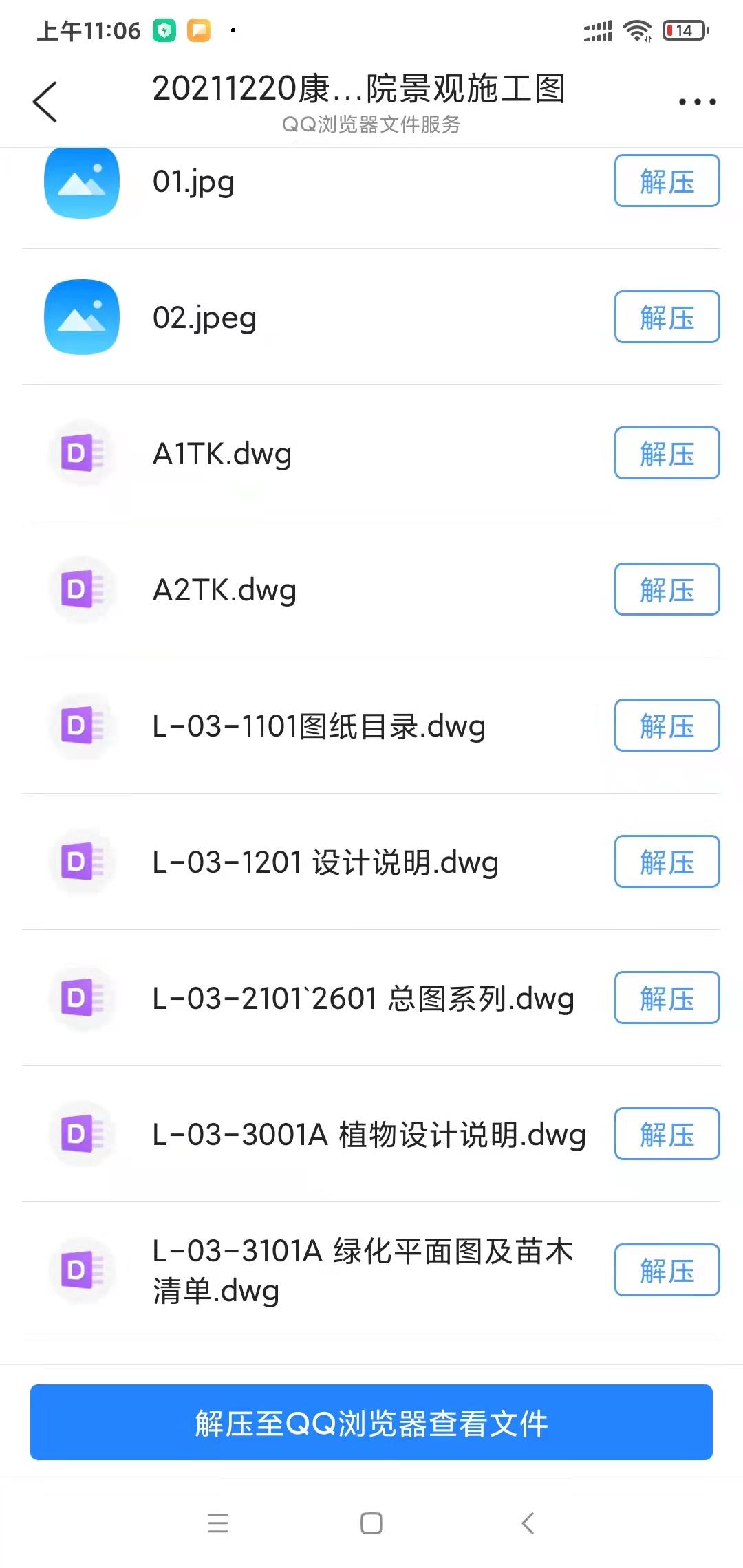This screenshot has height=1568, width=743.
Task: Tap 解压 next to 02.jpeg
Action: 666,317
